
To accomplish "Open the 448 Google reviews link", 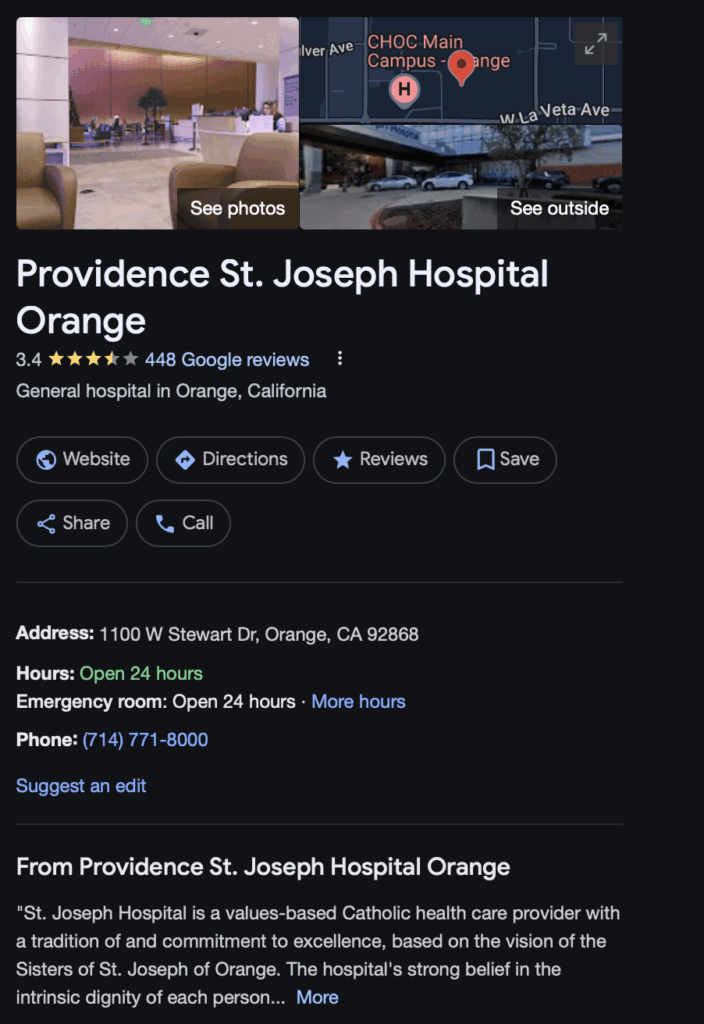I will 227,360.
